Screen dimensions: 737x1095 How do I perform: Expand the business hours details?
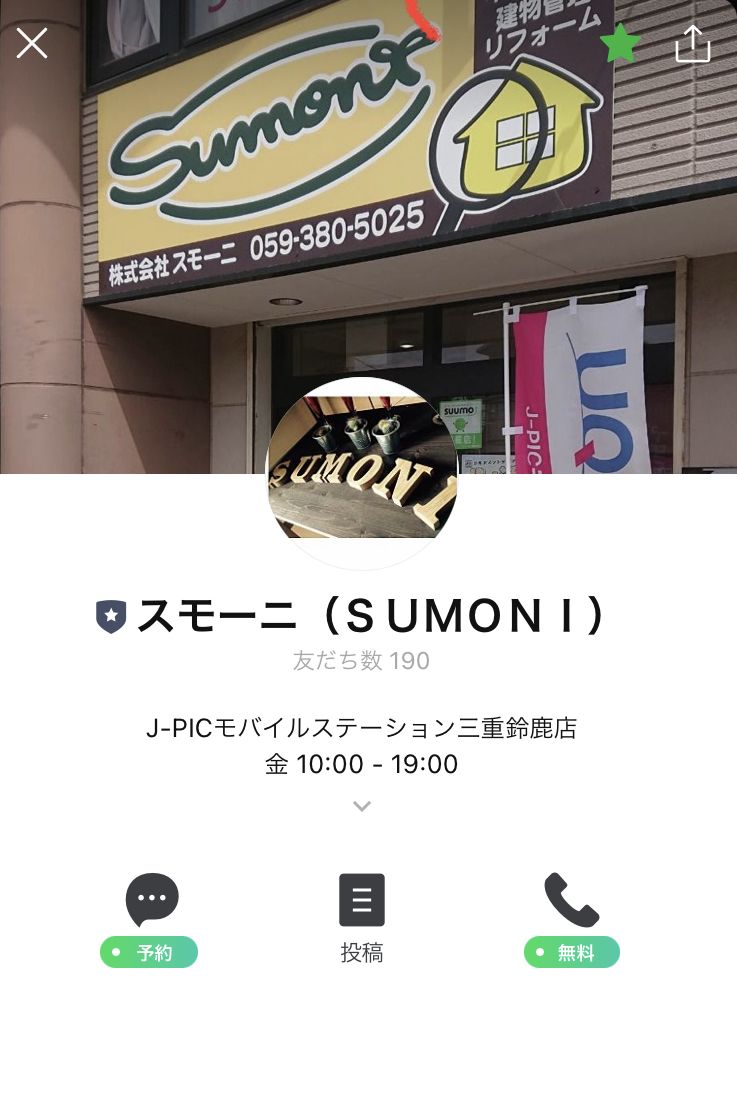(x=362, y=806)
